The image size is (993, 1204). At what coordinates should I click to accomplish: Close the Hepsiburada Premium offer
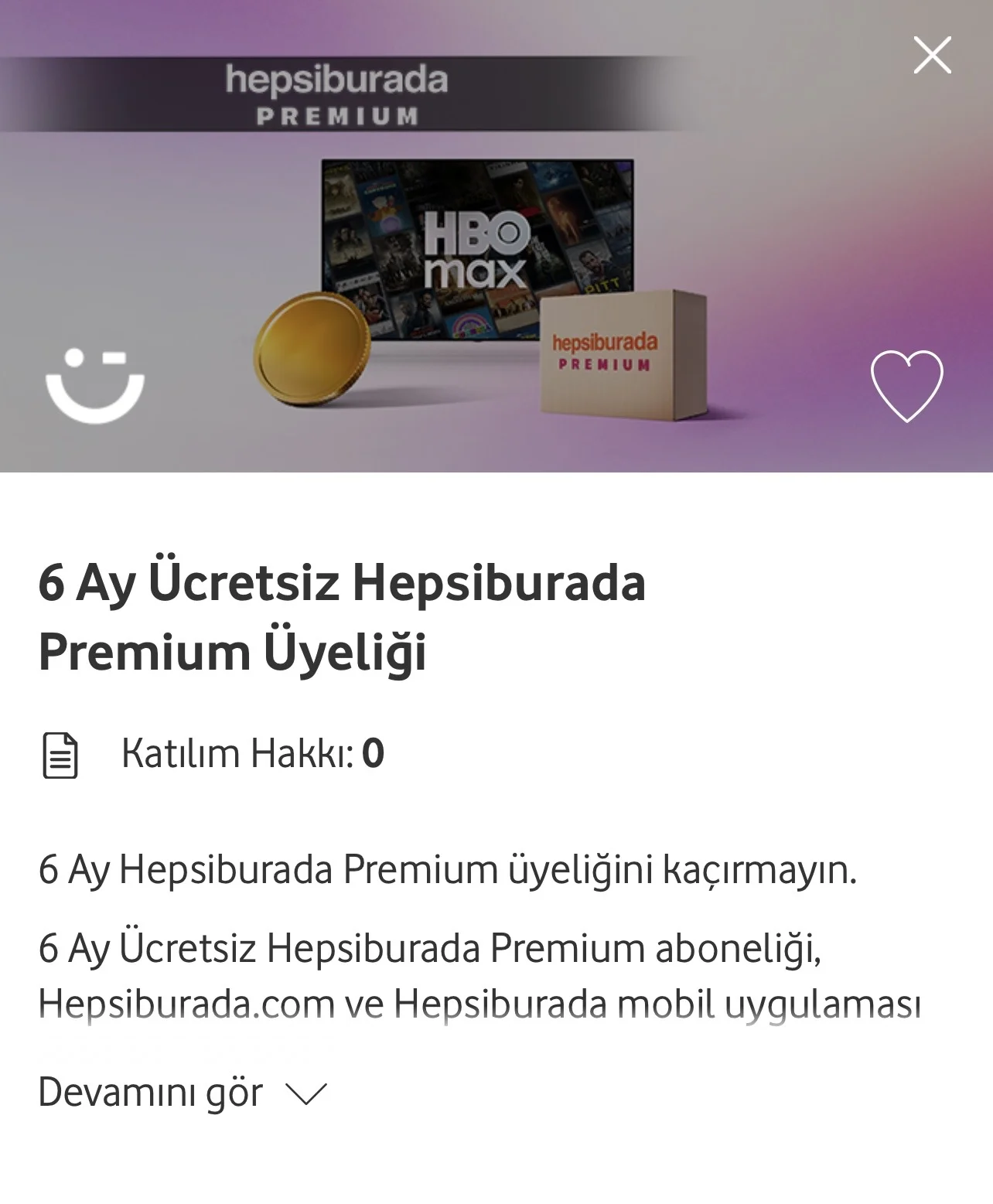click(x=932, y=56)
